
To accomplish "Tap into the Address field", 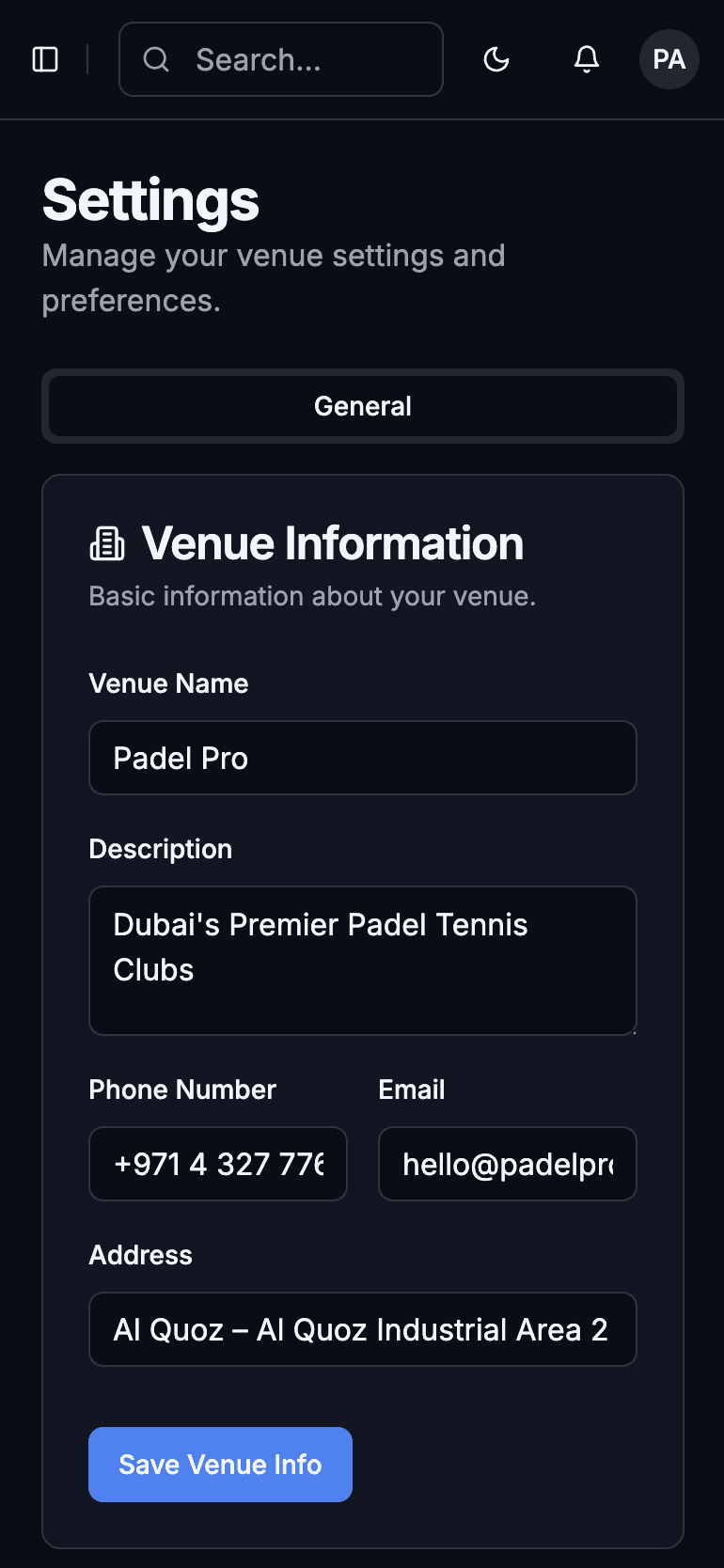I will (363, 1329).
